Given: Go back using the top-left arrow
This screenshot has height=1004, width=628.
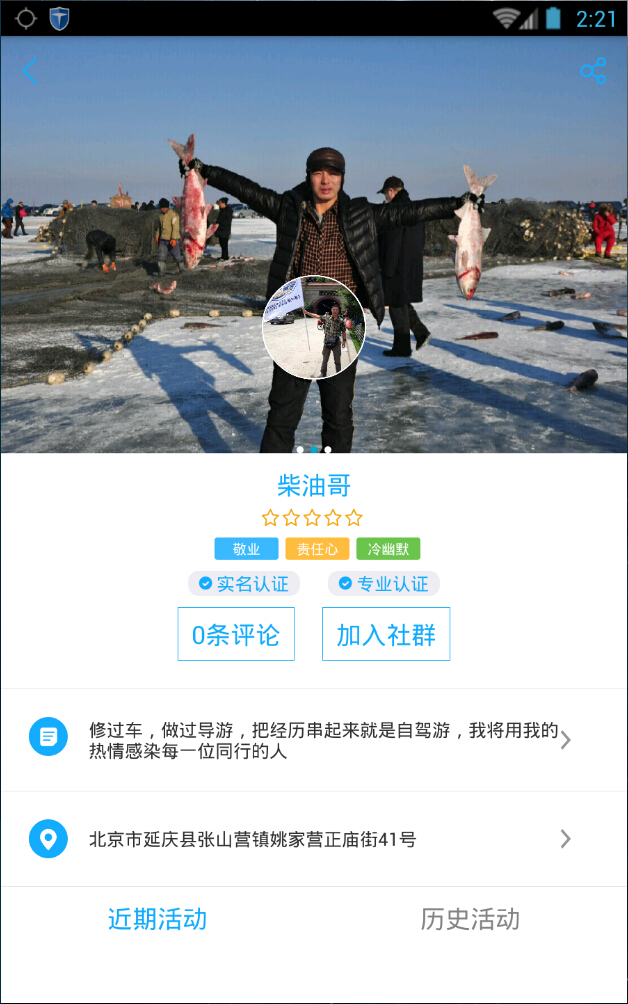Looking at the screenshot, I should click(x=30, y=71).
